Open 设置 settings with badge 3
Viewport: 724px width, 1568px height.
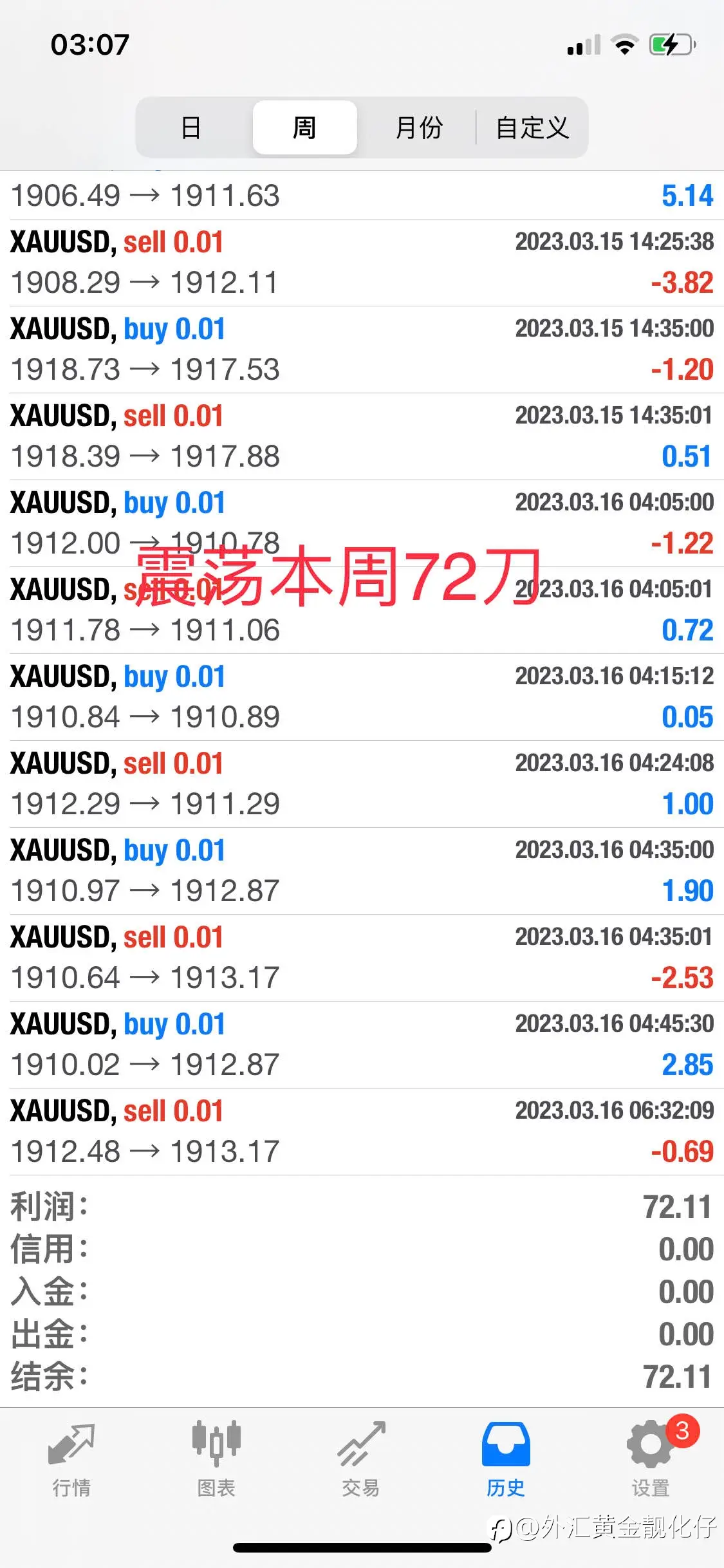point(651,1460)
